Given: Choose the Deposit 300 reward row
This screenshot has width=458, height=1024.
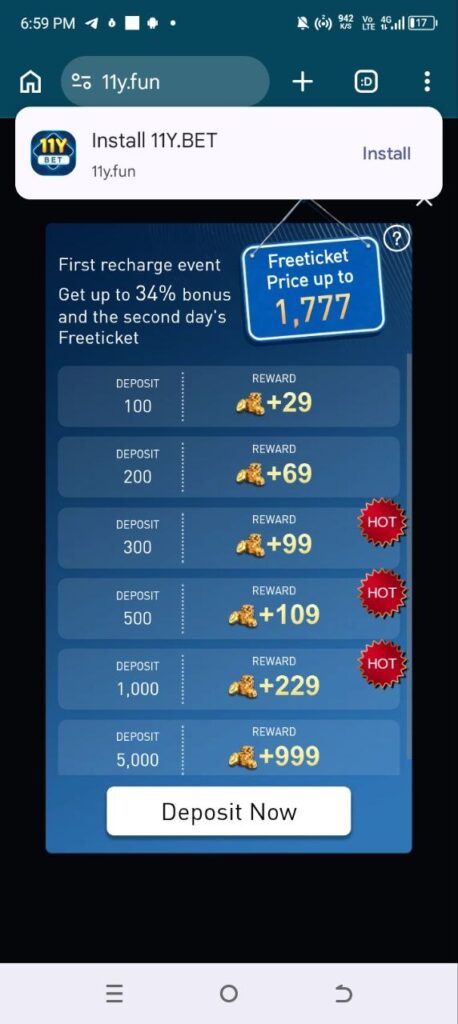Looking at the screenshot, I should point(229,537).
